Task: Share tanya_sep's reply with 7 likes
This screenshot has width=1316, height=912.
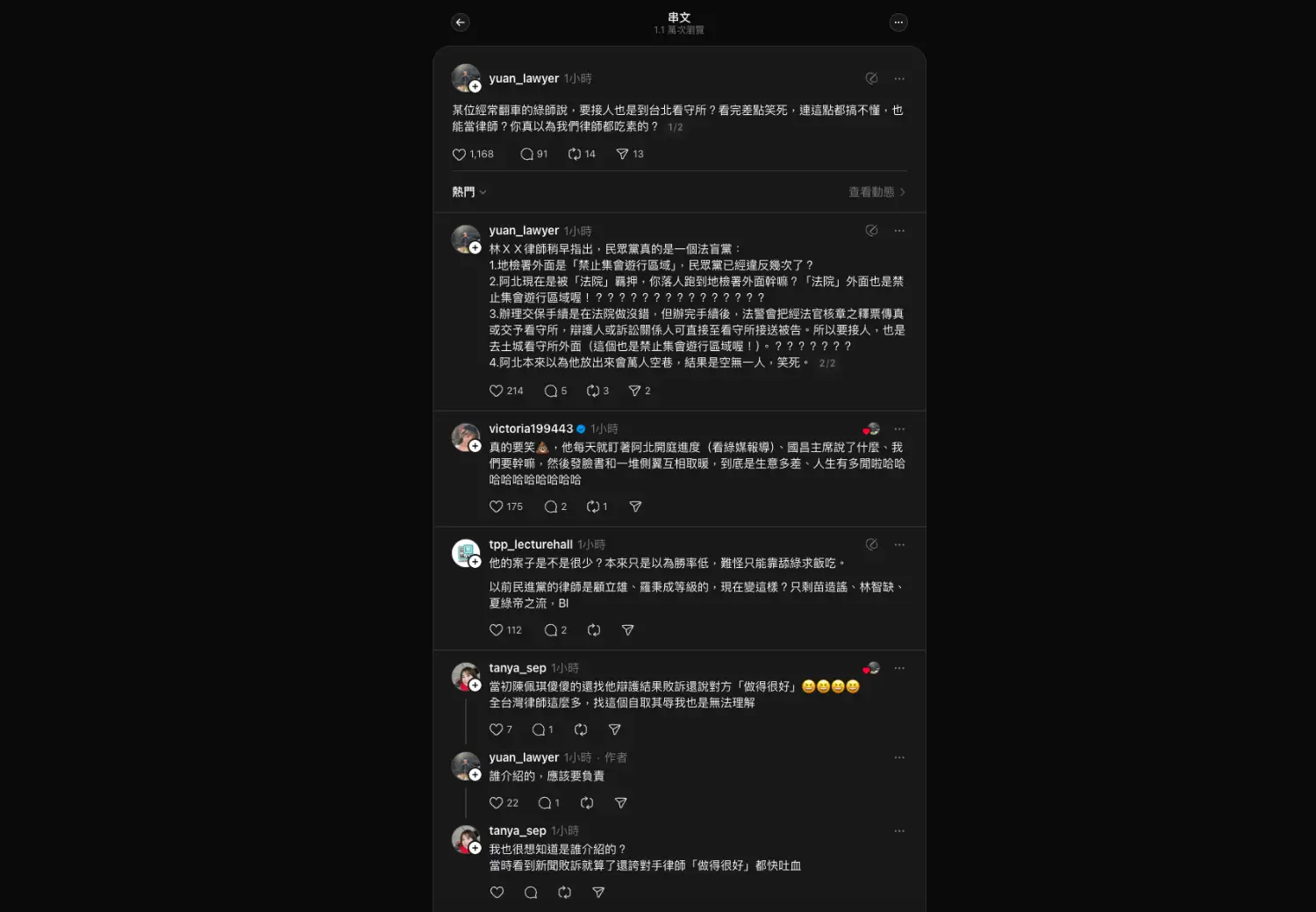Action: click(615, 730)
